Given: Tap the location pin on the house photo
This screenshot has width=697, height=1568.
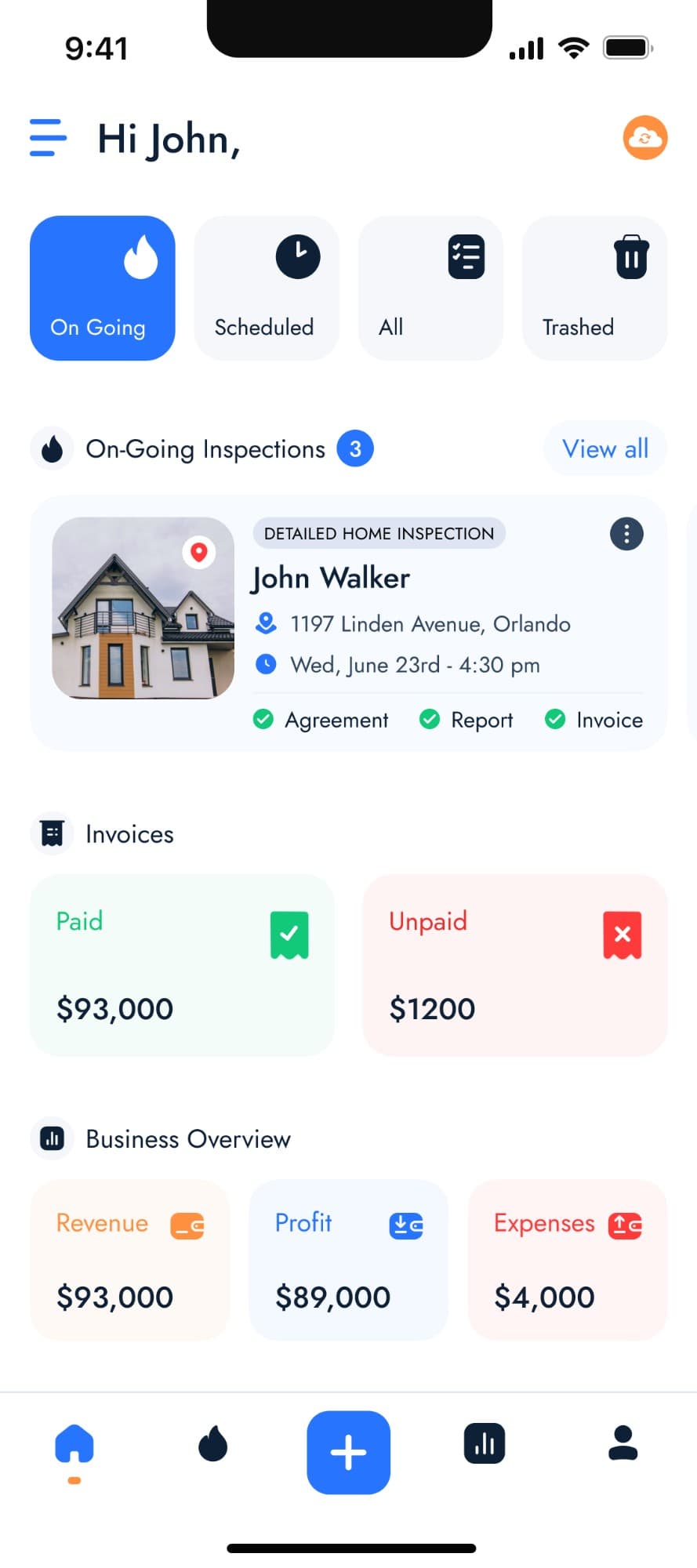Looking at the screenshot, I should coord(200,552).
